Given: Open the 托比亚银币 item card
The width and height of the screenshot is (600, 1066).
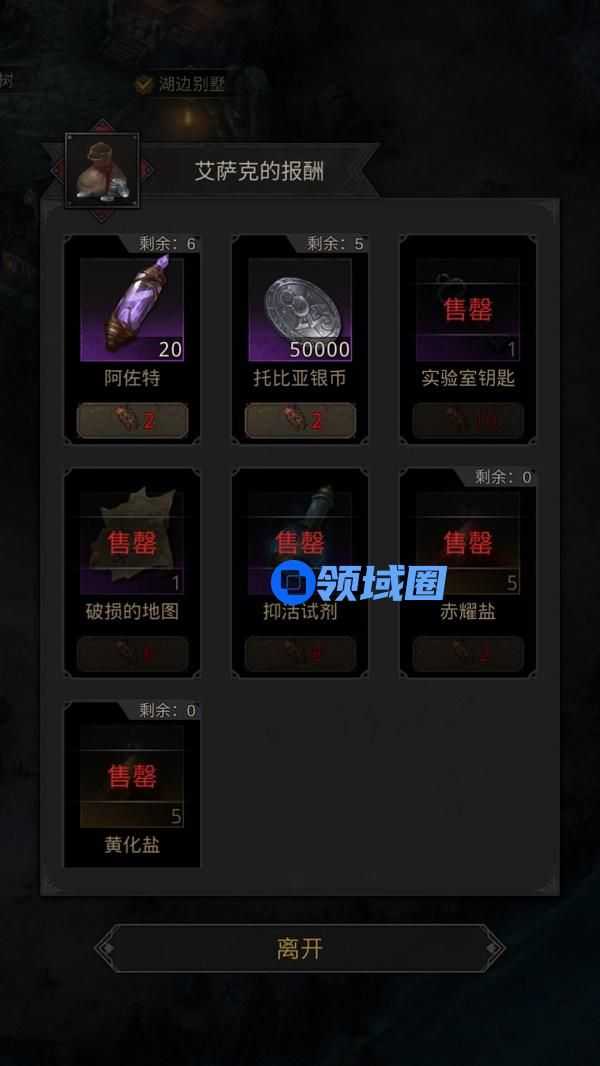Looking at the screenshot, I should coord(300,310).
